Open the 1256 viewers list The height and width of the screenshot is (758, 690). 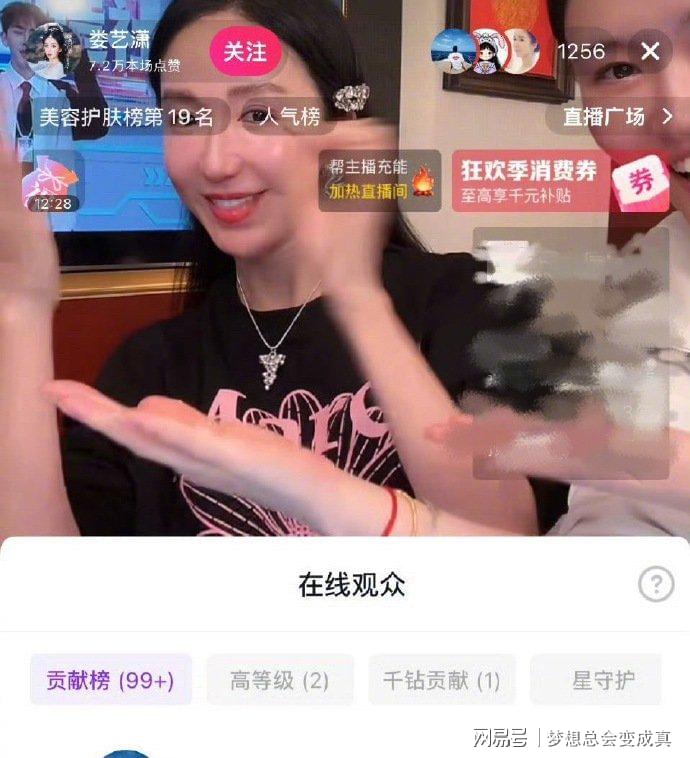[x=581, y=51]
